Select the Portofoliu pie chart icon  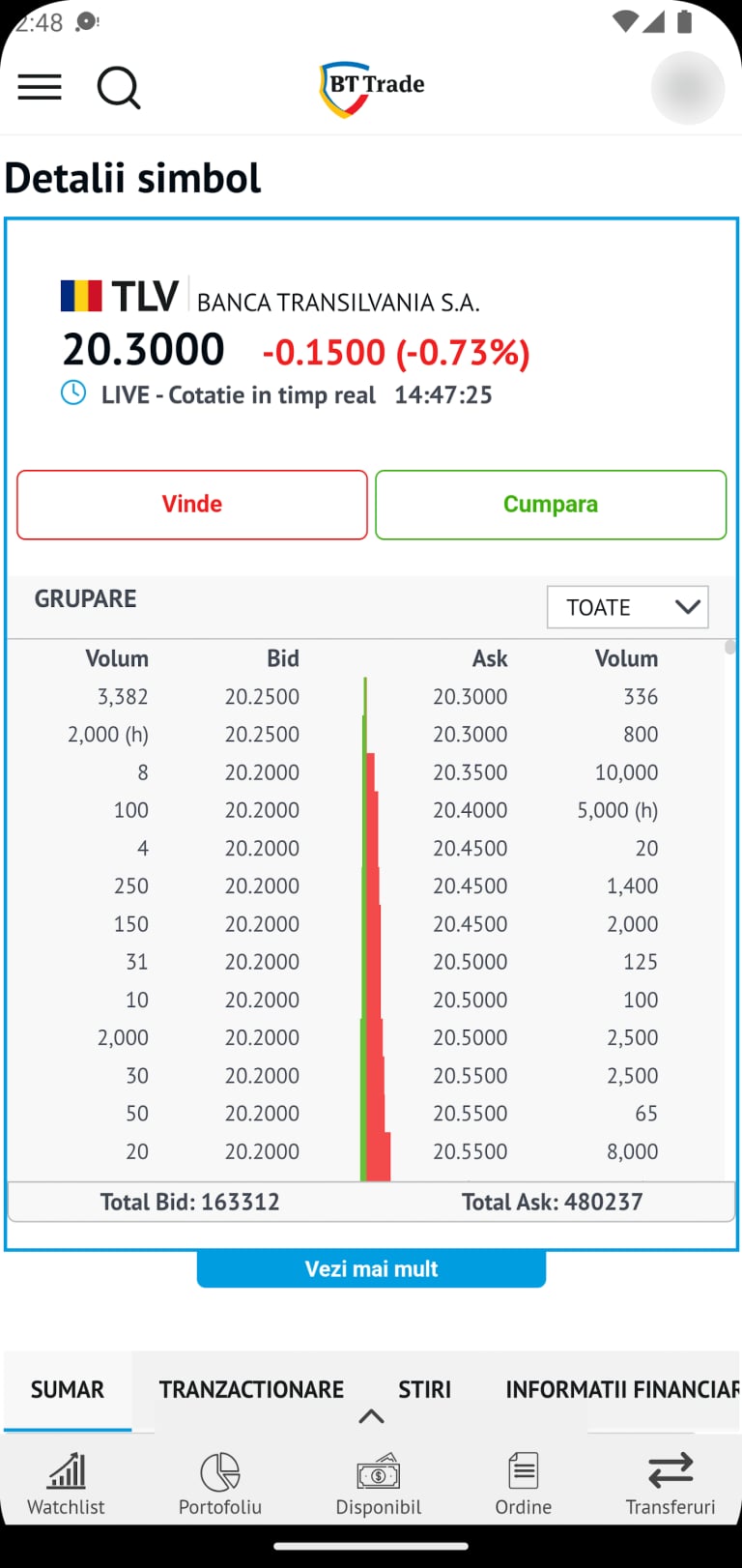point(220,1471)
